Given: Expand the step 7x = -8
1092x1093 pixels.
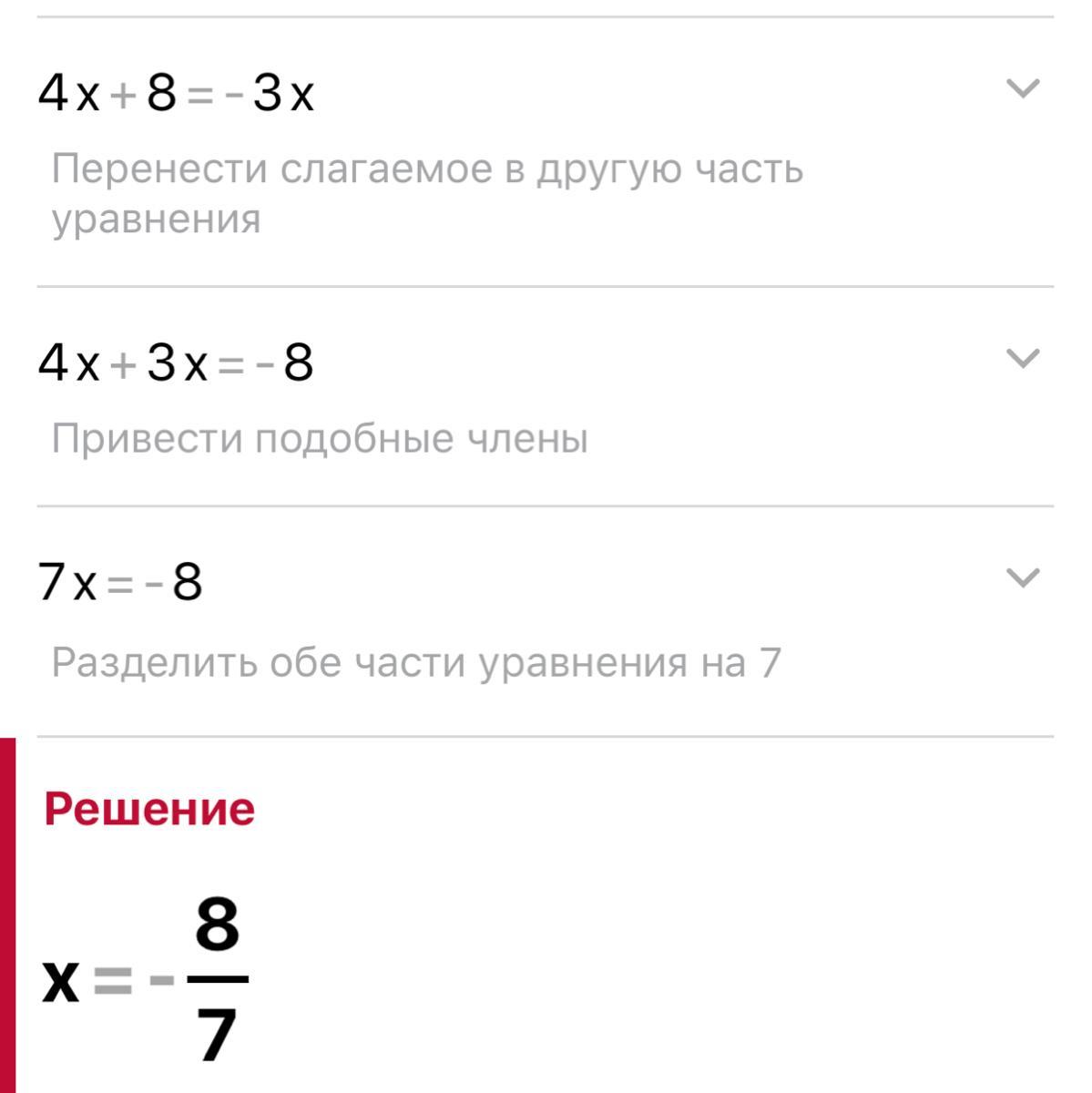Looking at the screenshot, I should 1022,578.
